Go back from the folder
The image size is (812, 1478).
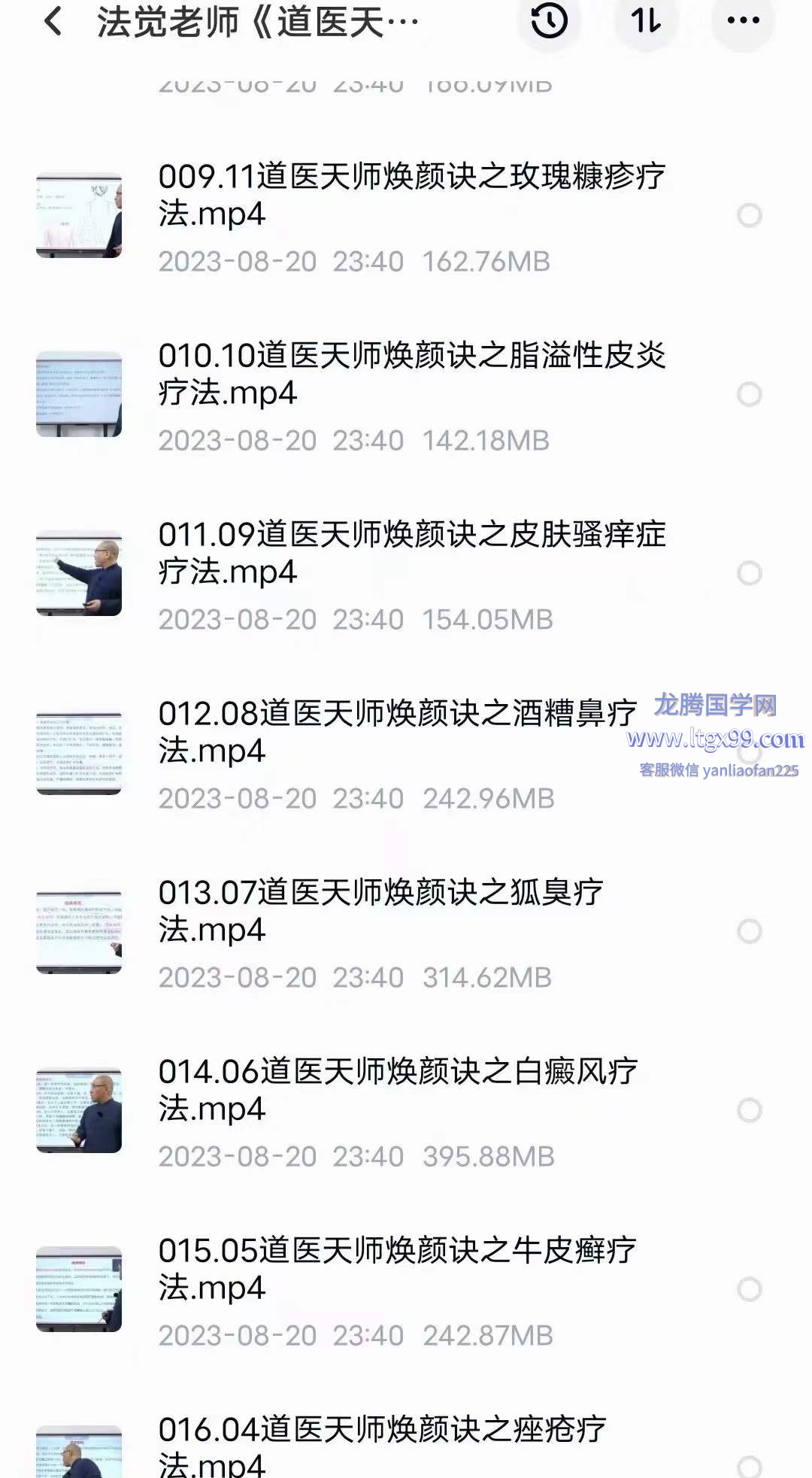[53, 21]
